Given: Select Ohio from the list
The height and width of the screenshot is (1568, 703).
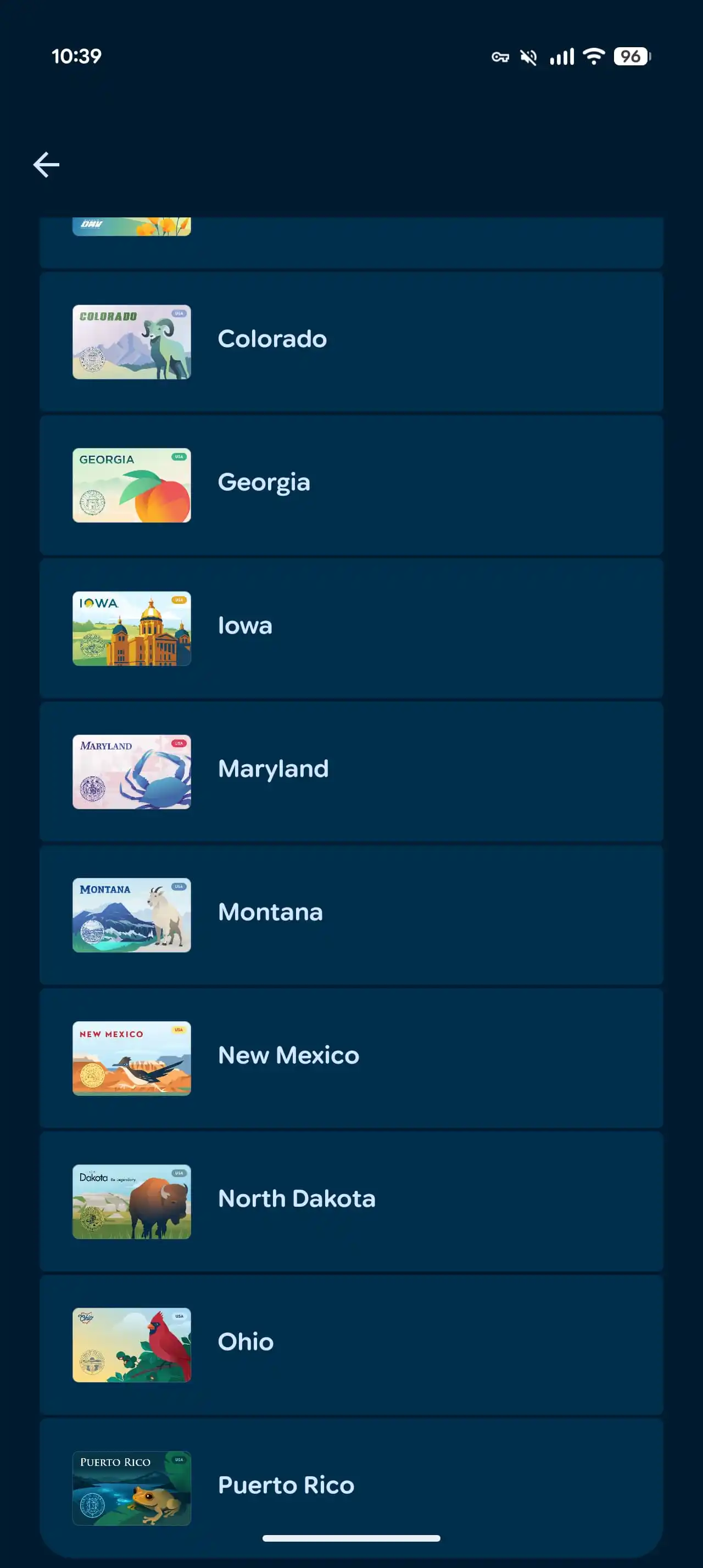Looking at the screenshot, I should point(351,1345).
